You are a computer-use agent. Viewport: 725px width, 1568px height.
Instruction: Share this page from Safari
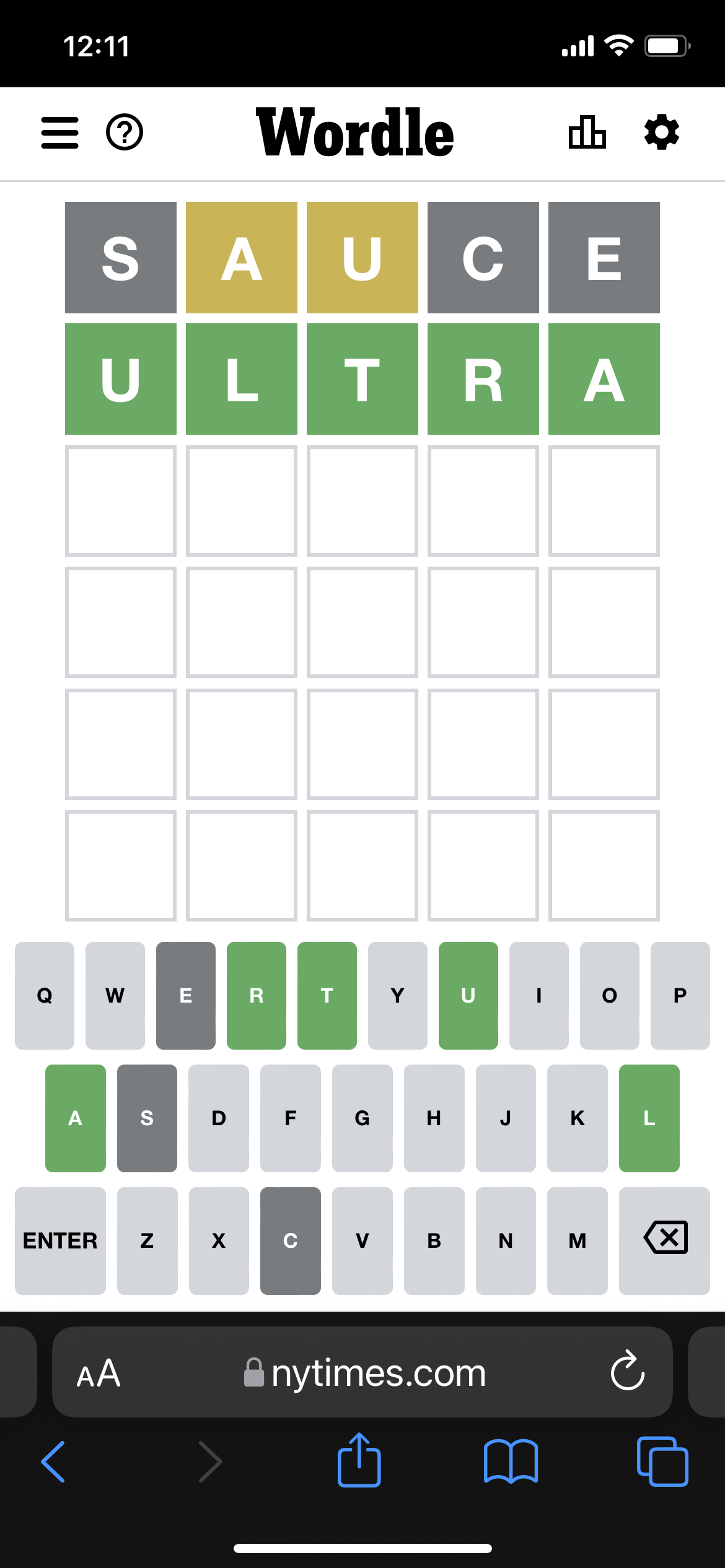(359, 1461)
